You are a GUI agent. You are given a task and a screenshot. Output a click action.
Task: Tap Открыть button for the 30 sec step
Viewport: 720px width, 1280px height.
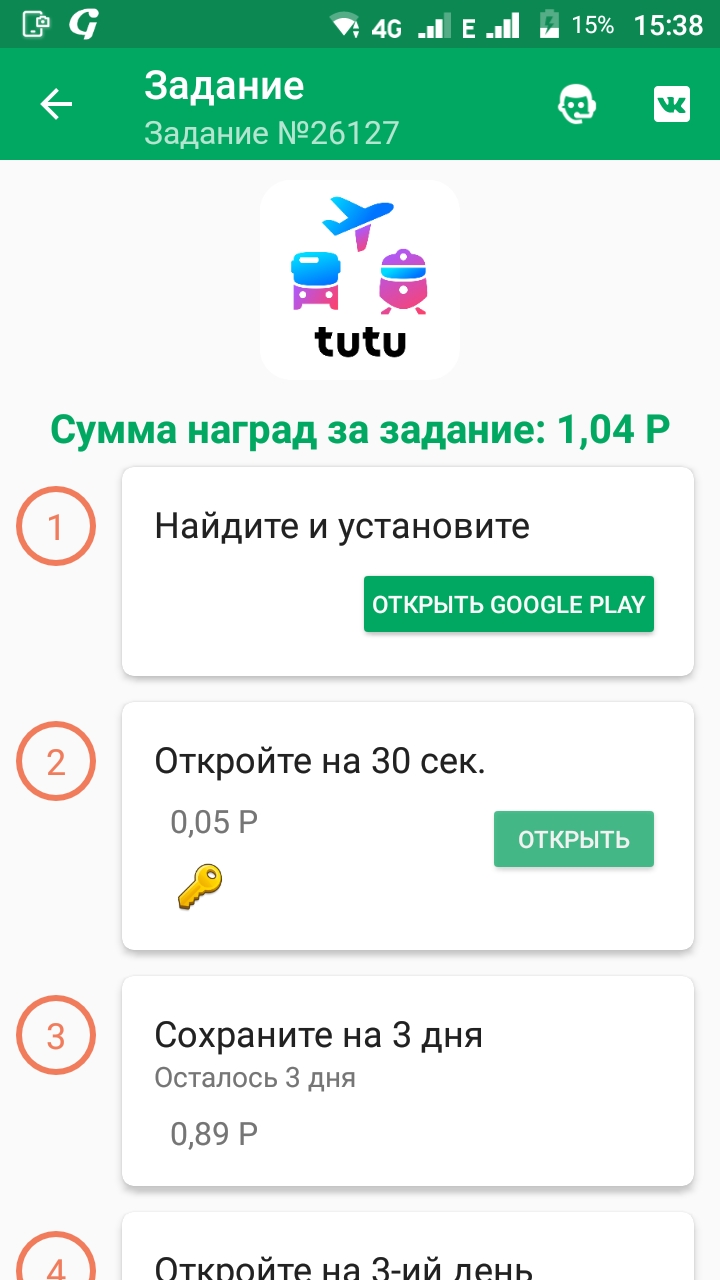pos(573,839)
